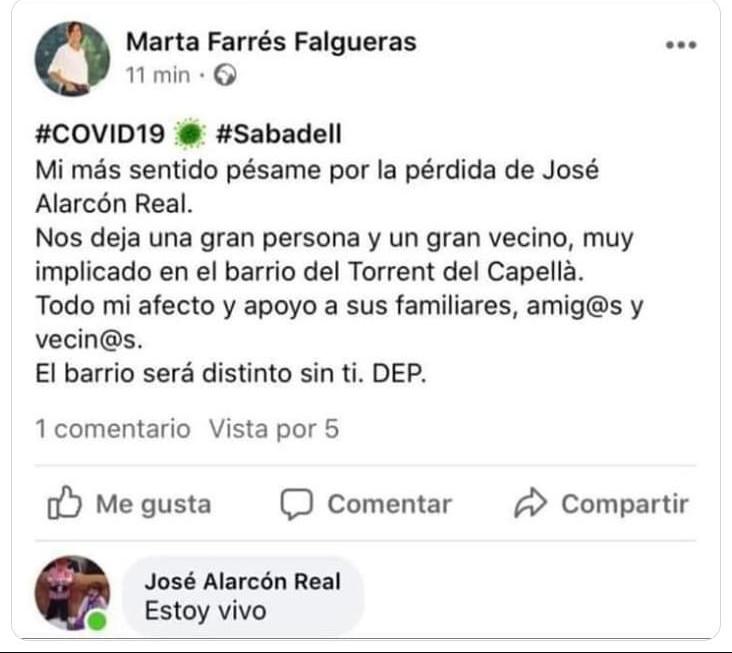
Task: Like the post with Me gusta
Action: pos(129,504)
